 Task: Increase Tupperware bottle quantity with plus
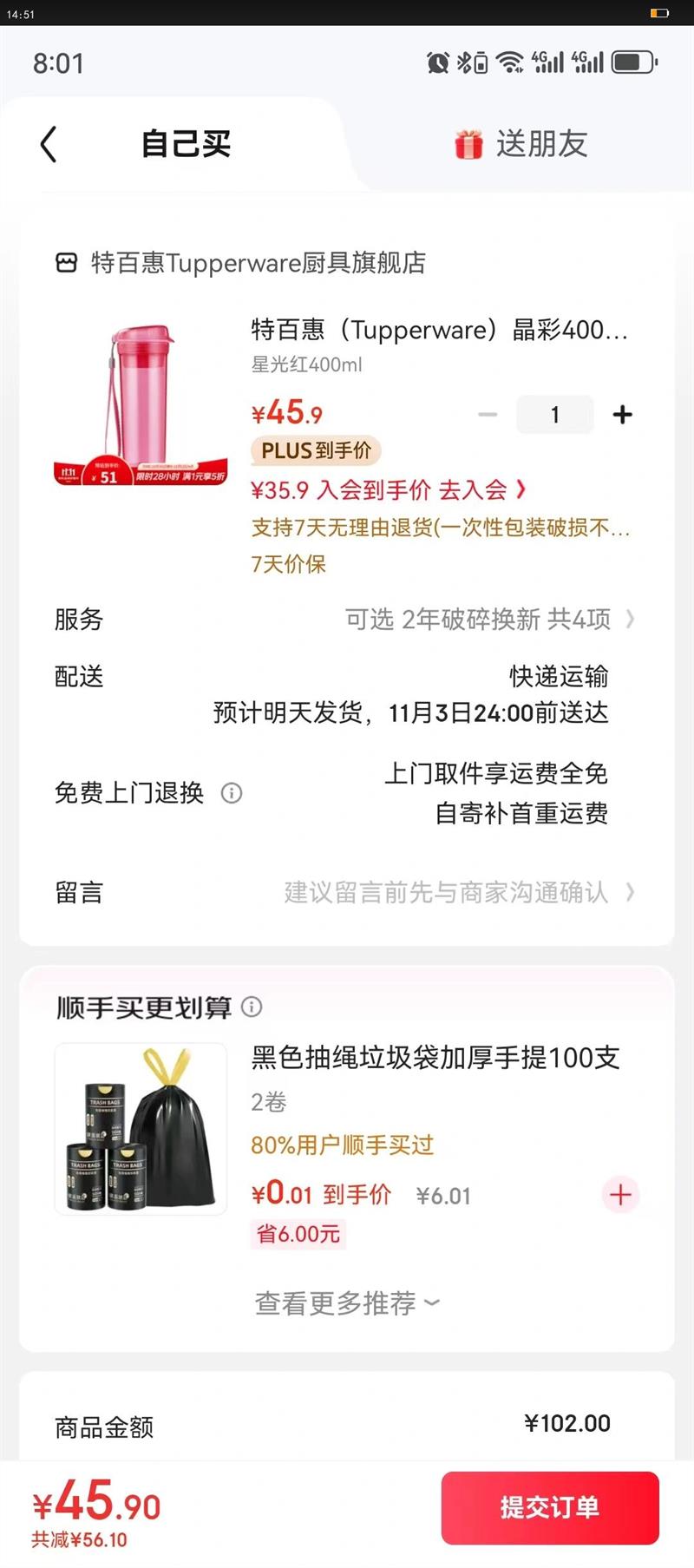click(622, 415)
